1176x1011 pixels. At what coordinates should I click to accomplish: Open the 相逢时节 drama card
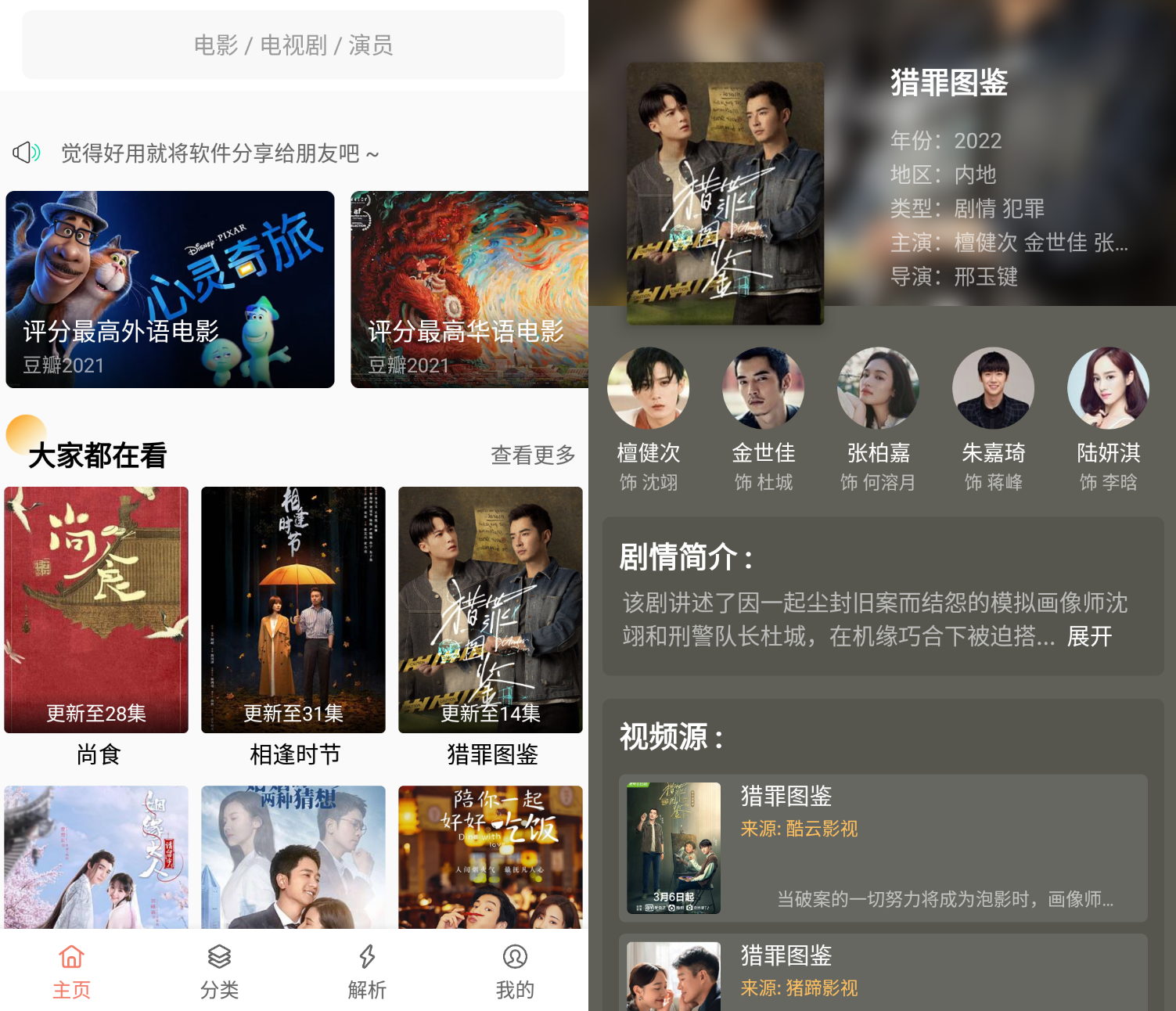[x=293, y=610]
